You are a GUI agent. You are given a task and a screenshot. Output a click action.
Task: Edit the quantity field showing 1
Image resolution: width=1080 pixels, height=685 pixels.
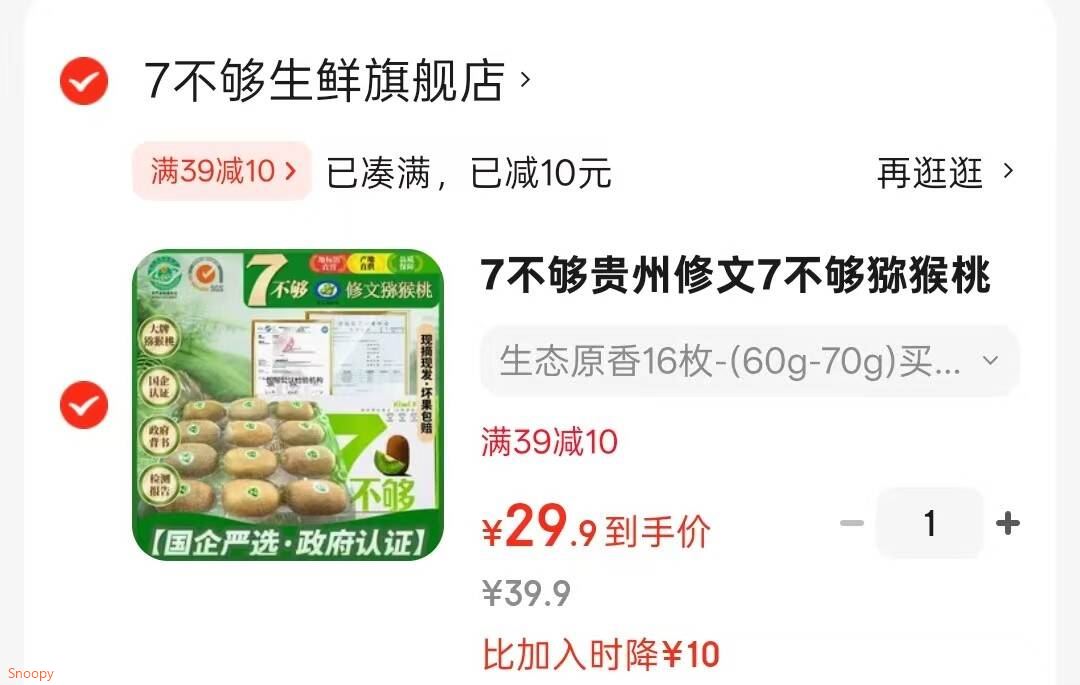pyautogui.click(x=929, y=523)
